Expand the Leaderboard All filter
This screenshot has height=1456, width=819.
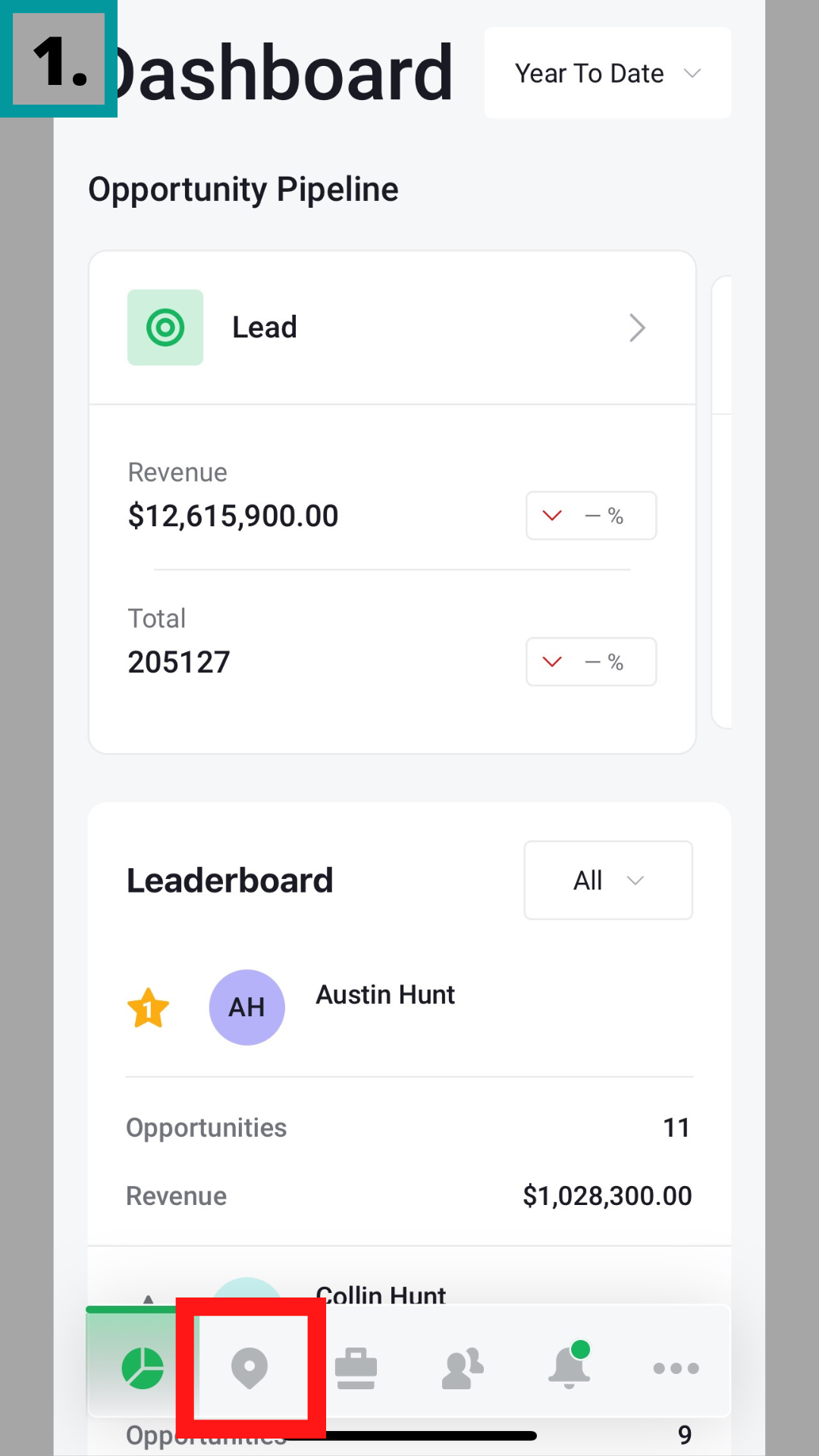(607, 880)
